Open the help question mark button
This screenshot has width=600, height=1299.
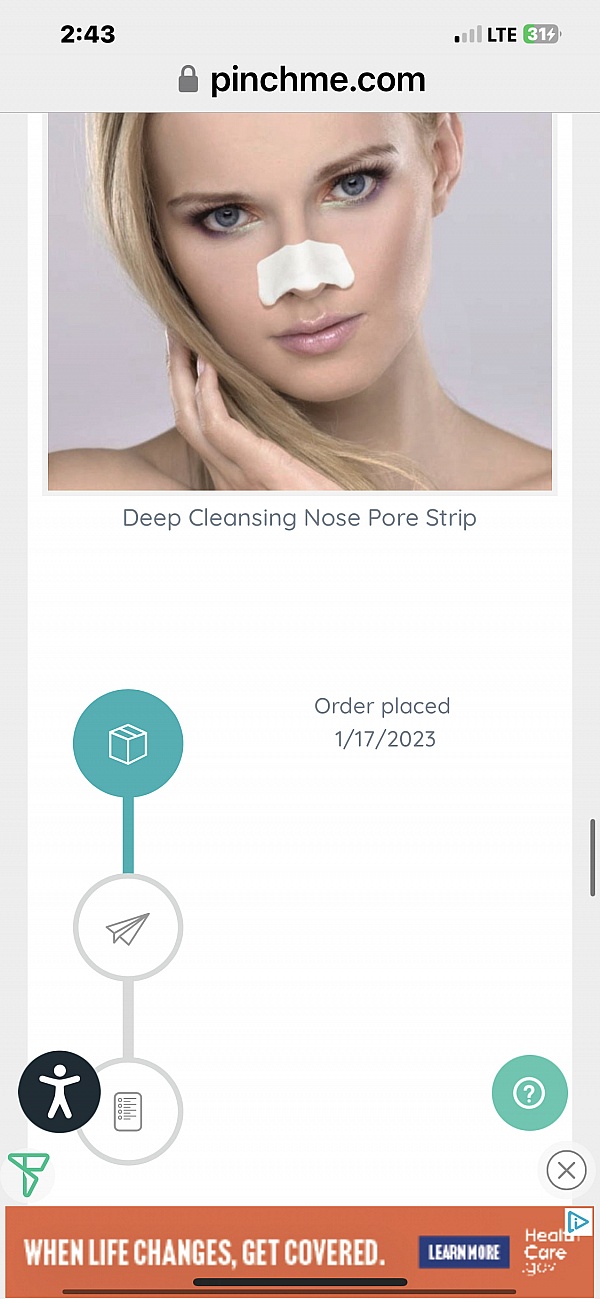pyautogui.click(x=529, y=1093)
